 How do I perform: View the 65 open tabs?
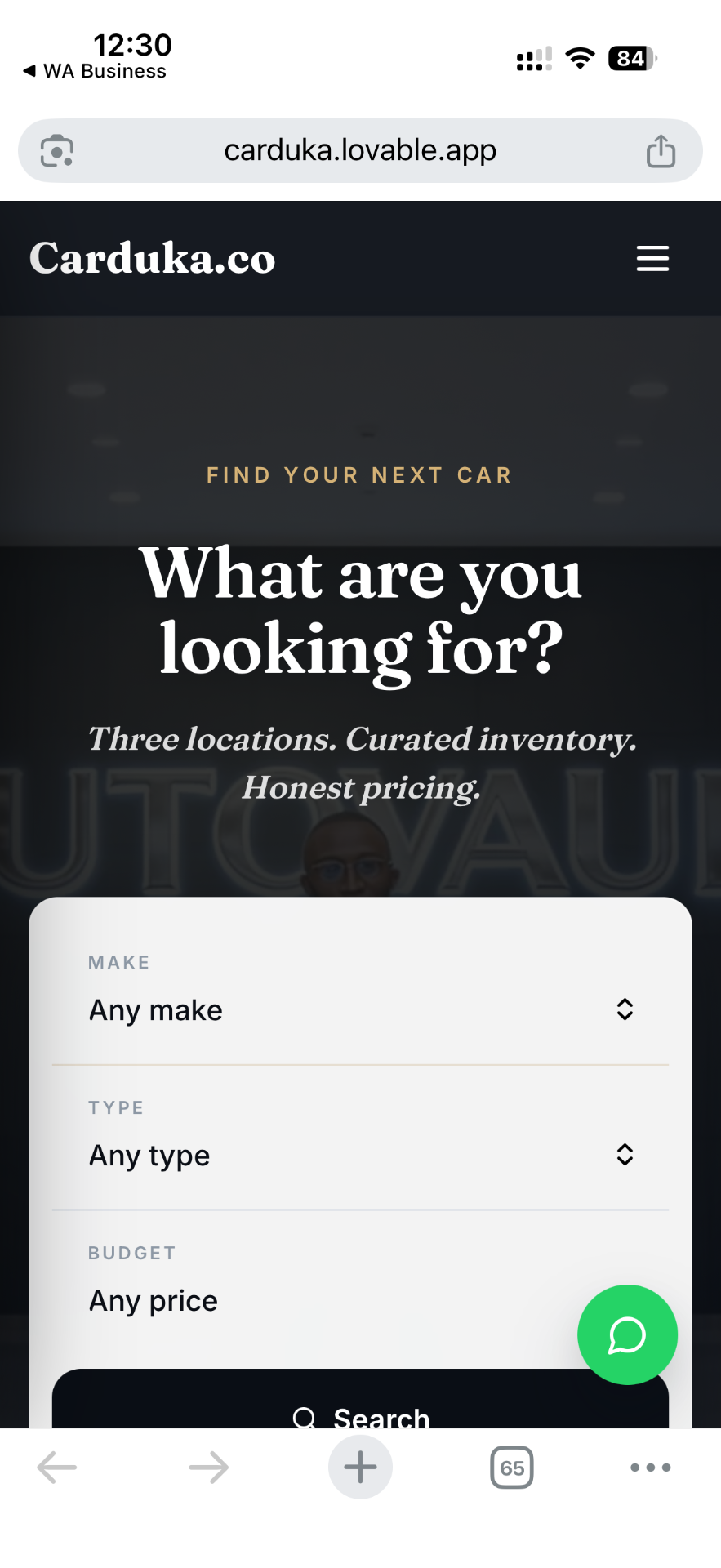click(x=512, y=1467)
